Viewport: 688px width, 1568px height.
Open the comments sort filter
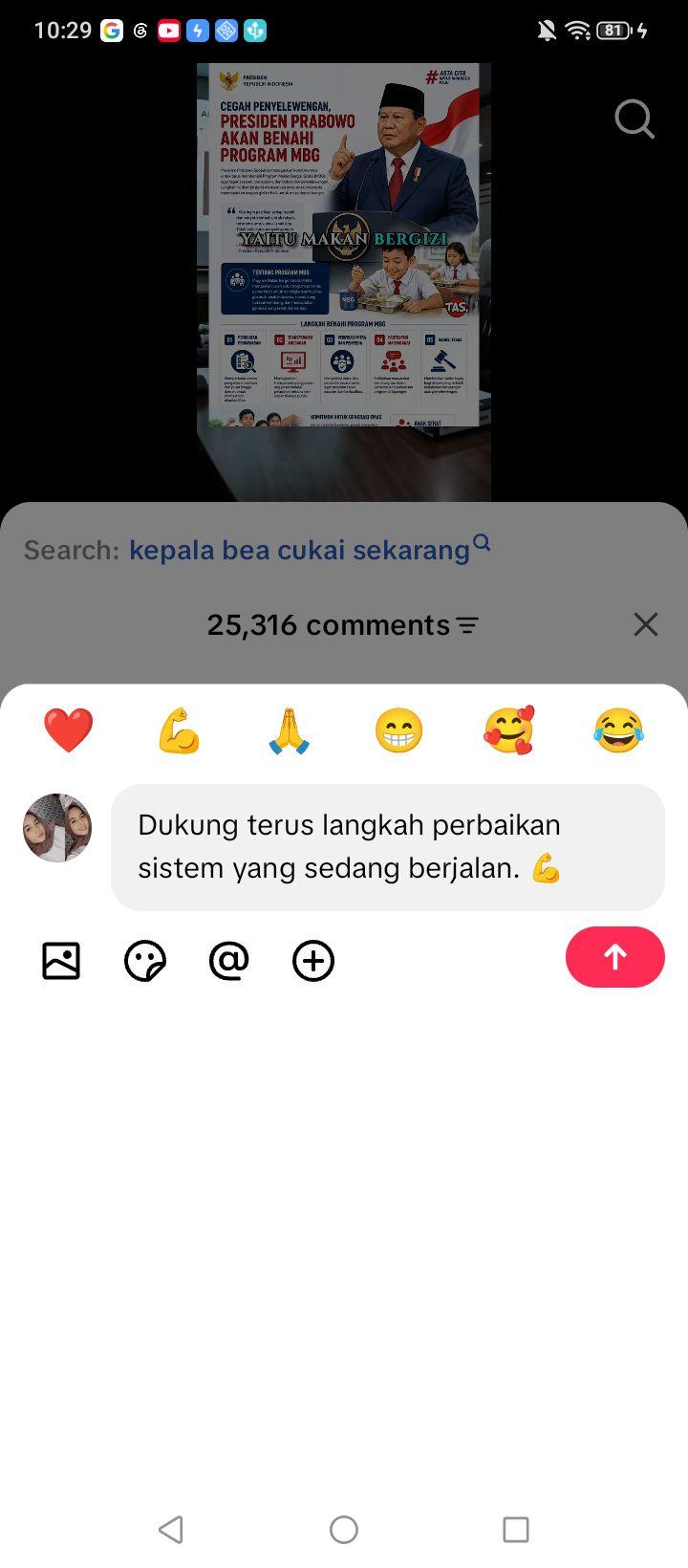tap(467, 625)
